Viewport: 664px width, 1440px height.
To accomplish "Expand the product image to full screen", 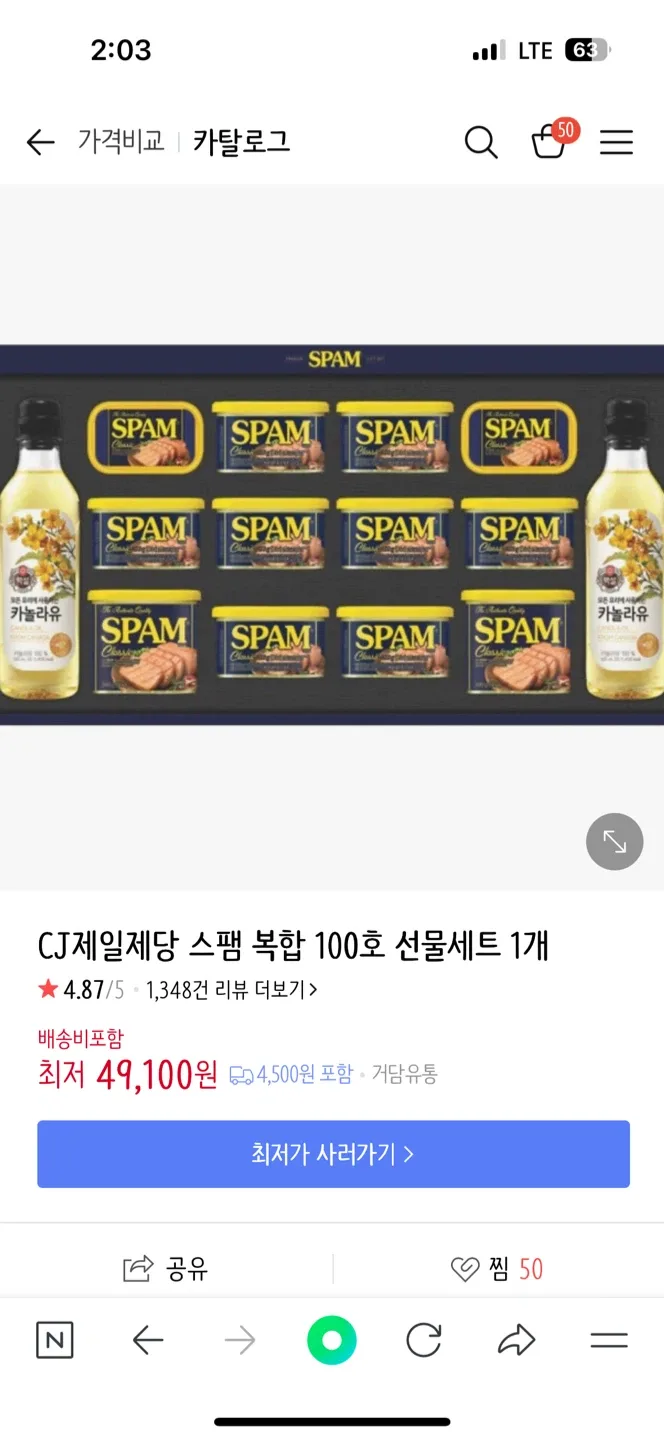I will tap(614, 842).
